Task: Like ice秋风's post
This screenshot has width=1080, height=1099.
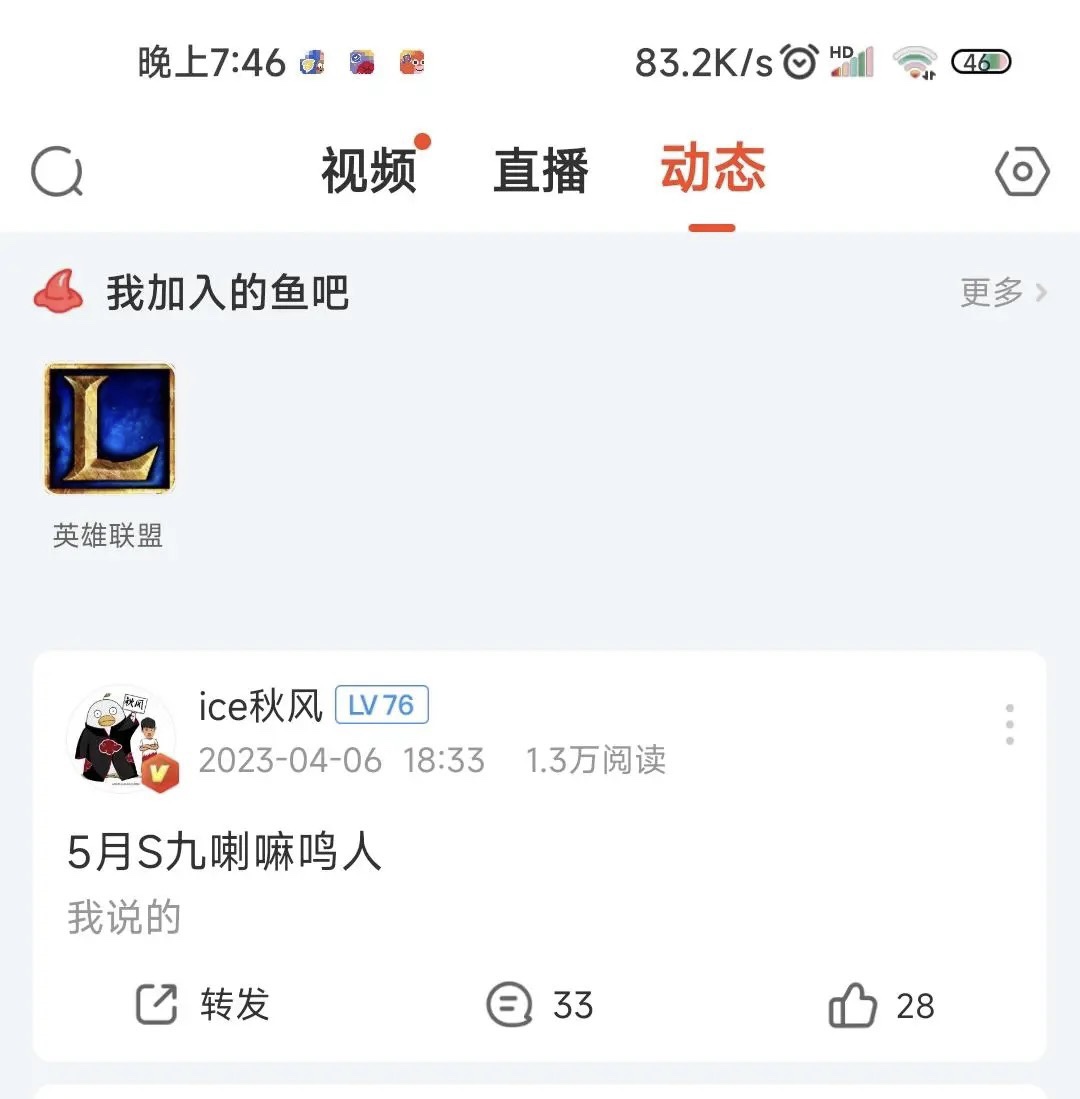Action: tap(881, 1005)
